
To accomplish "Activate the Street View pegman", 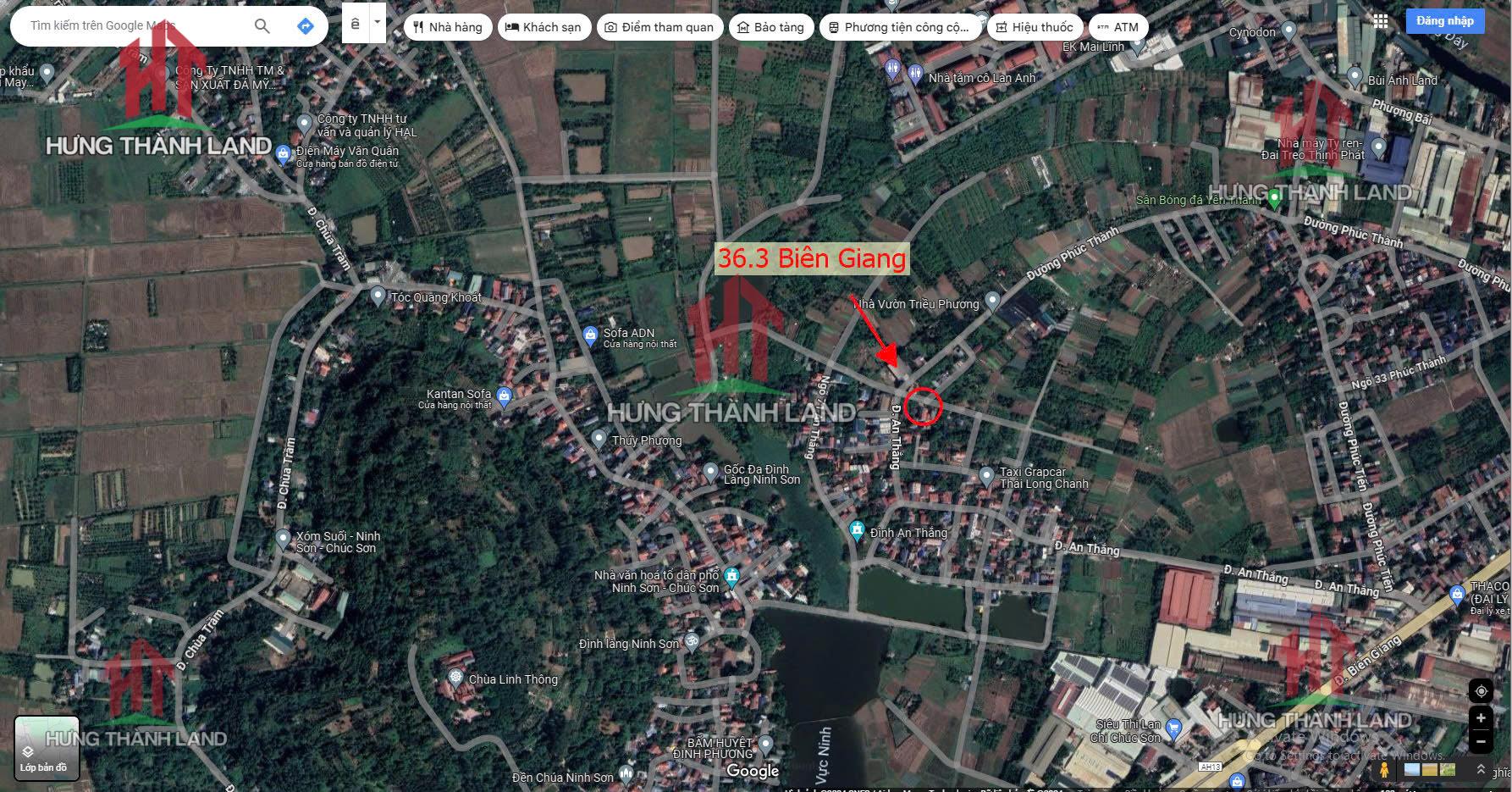I will coord(1384,770).
